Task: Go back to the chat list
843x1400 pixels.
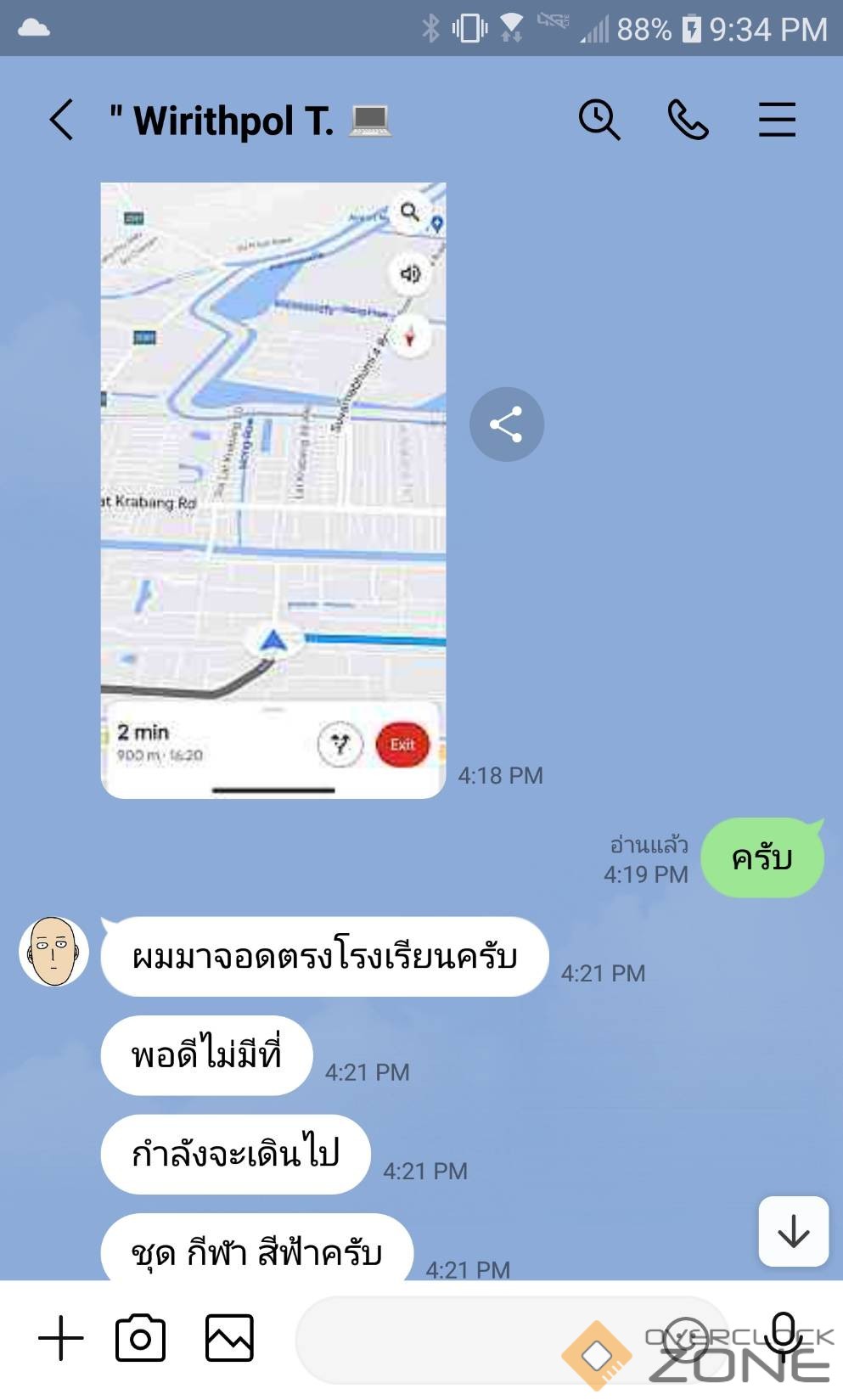Action: [x=62, y=120]
